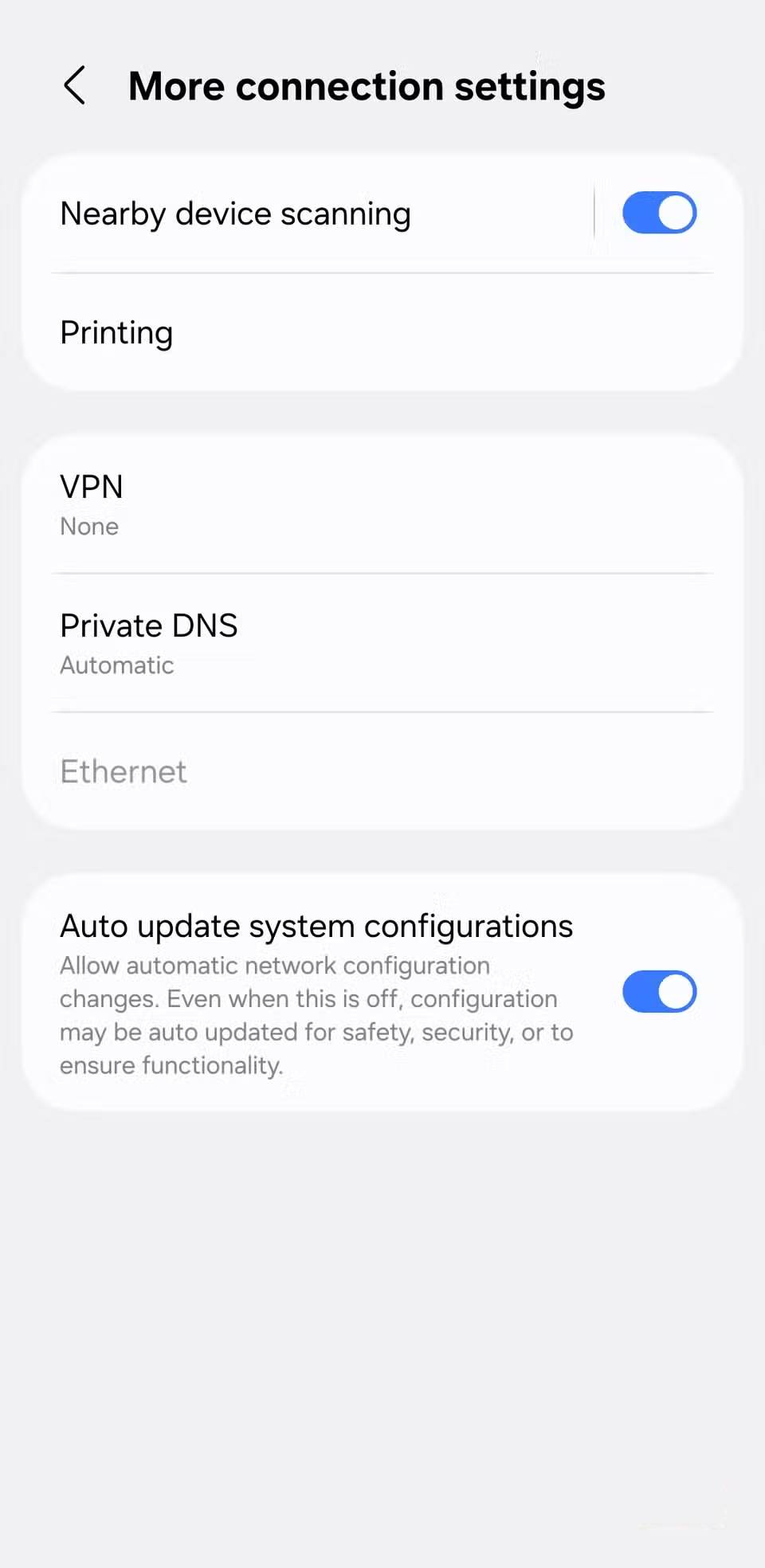
Task: Disable the Nearby device scanning switch
Action: (659, 213)
